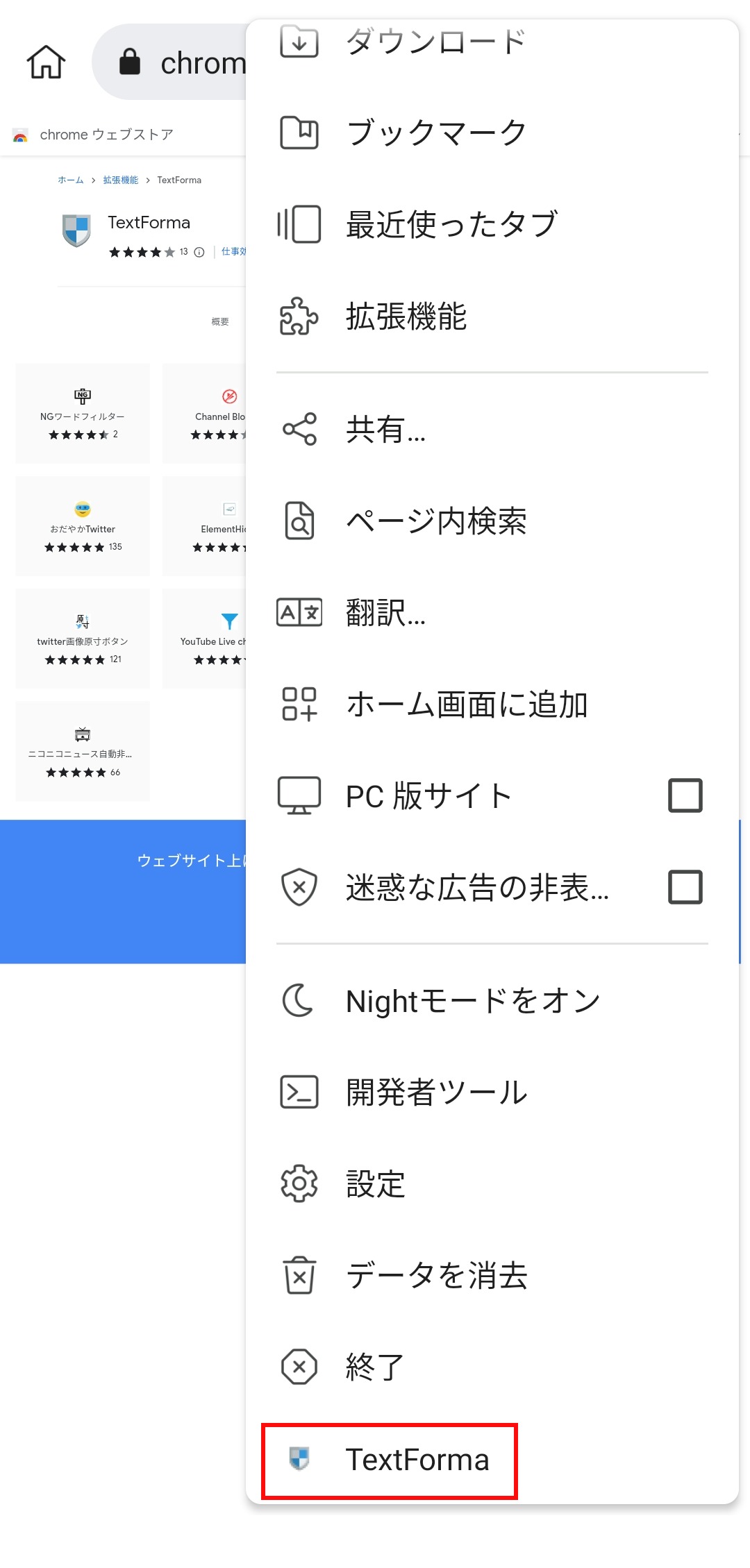The image size is (750, 1568).
Task: Show 最近使ったタブ
Action: pos(451,224)
